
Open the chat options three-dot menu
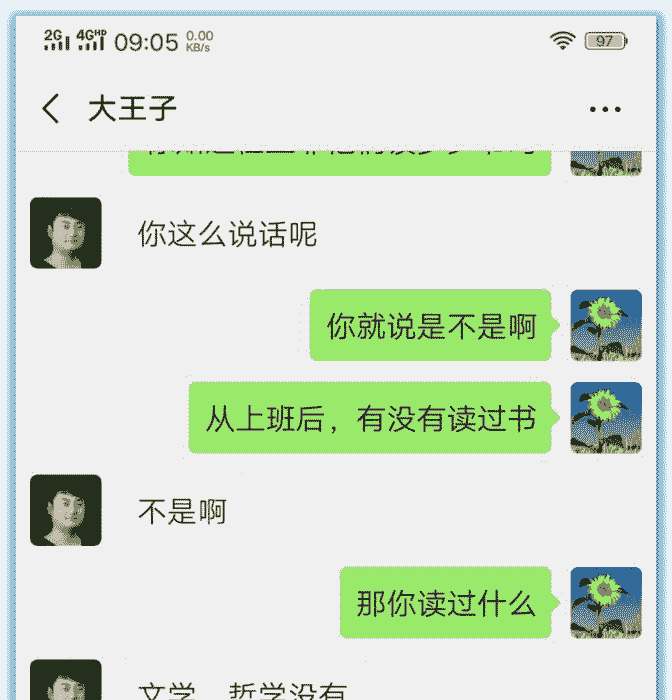coord(605,109)
